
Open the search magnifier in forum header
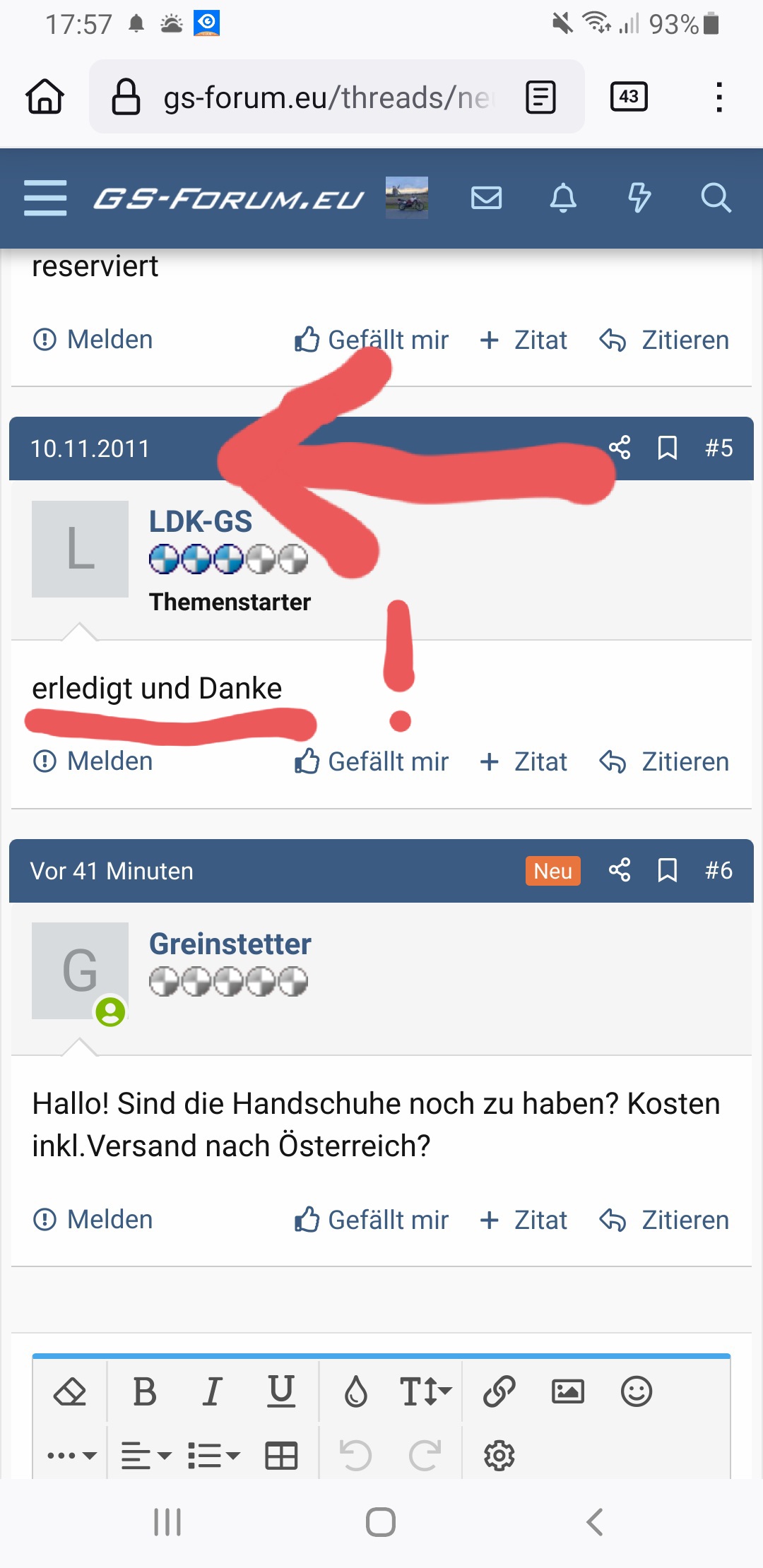715,198
